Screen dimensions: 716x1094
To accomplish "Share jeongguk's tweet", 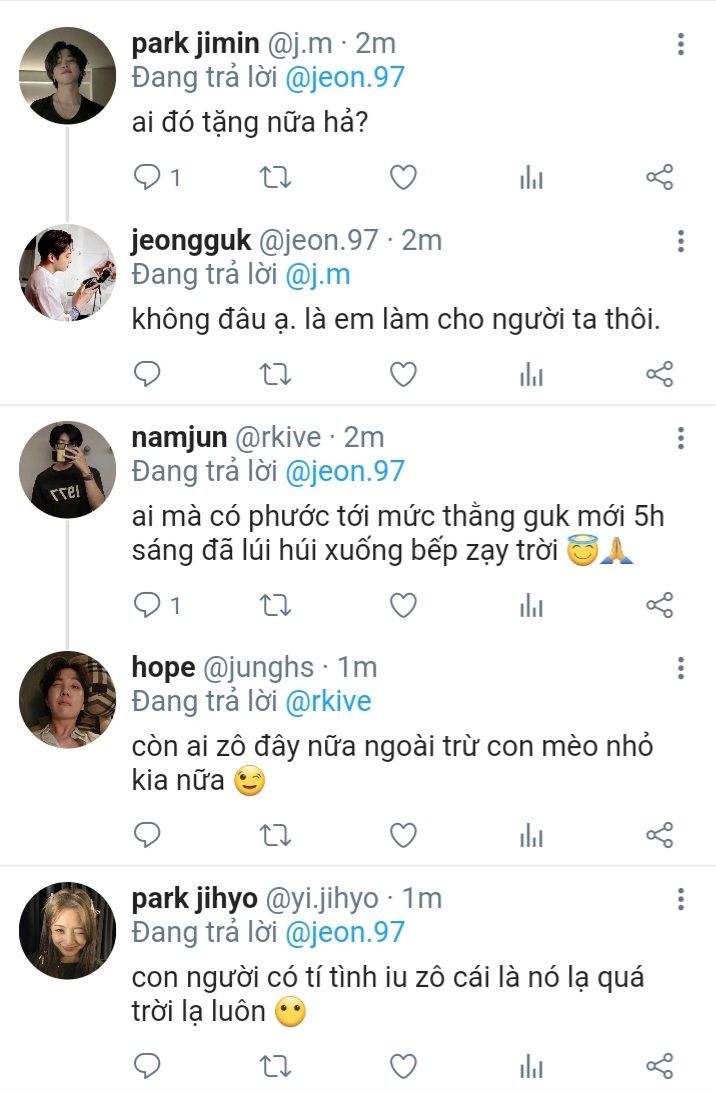I will coord(659,375).
